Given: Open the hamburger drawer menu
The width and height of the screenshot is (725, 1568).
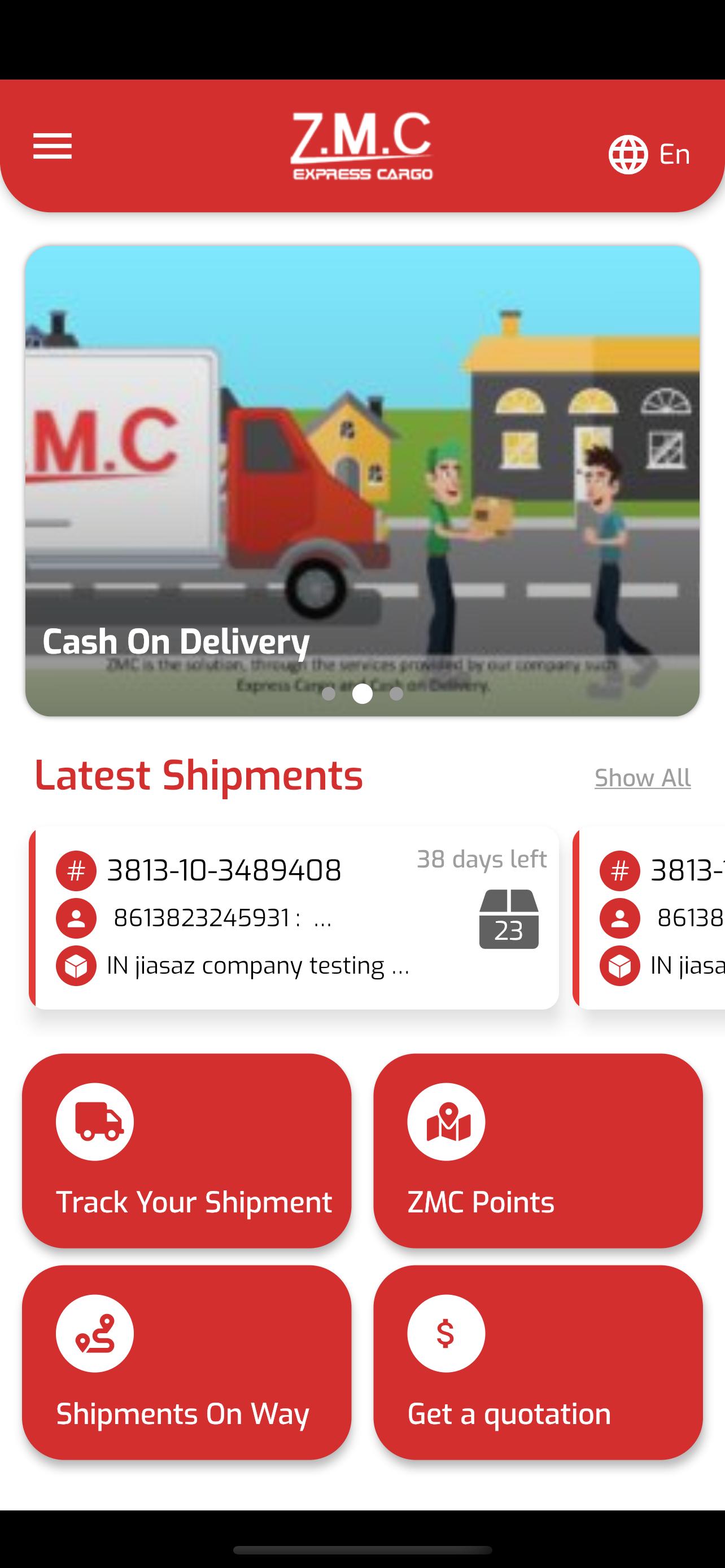Looking at the screenshot, I should coord(53,146).
